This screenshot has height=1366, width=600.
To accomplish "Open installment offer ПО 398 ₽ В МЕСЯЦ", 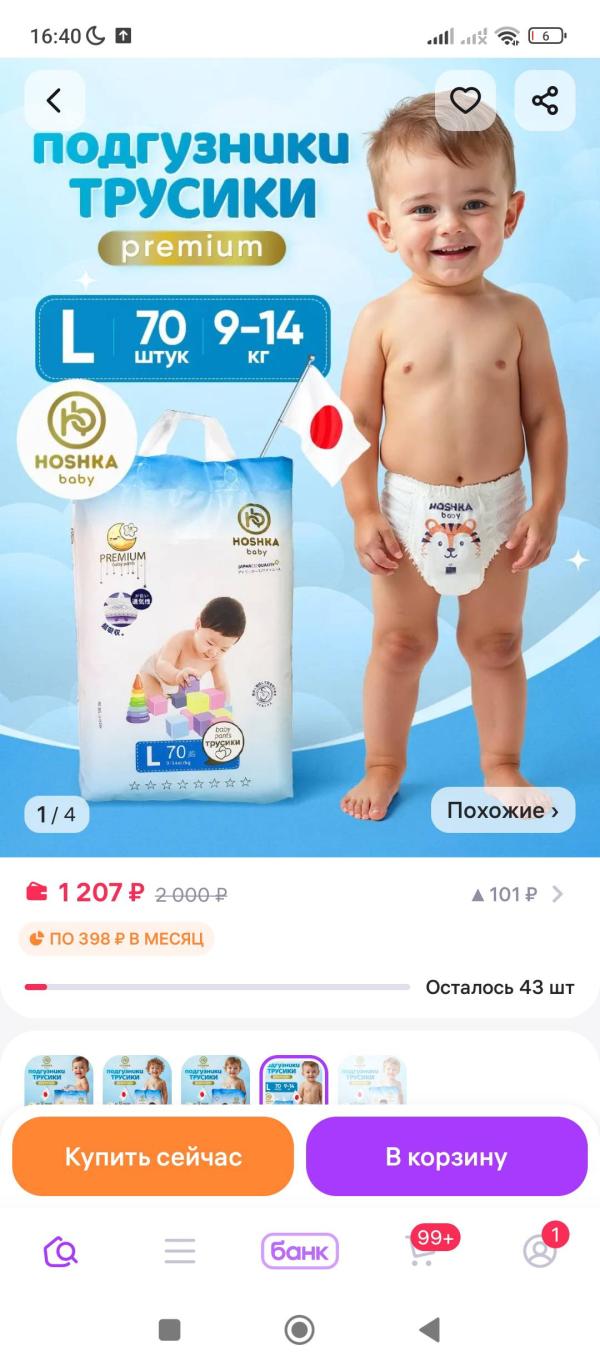I will click(x=116, y=939).
